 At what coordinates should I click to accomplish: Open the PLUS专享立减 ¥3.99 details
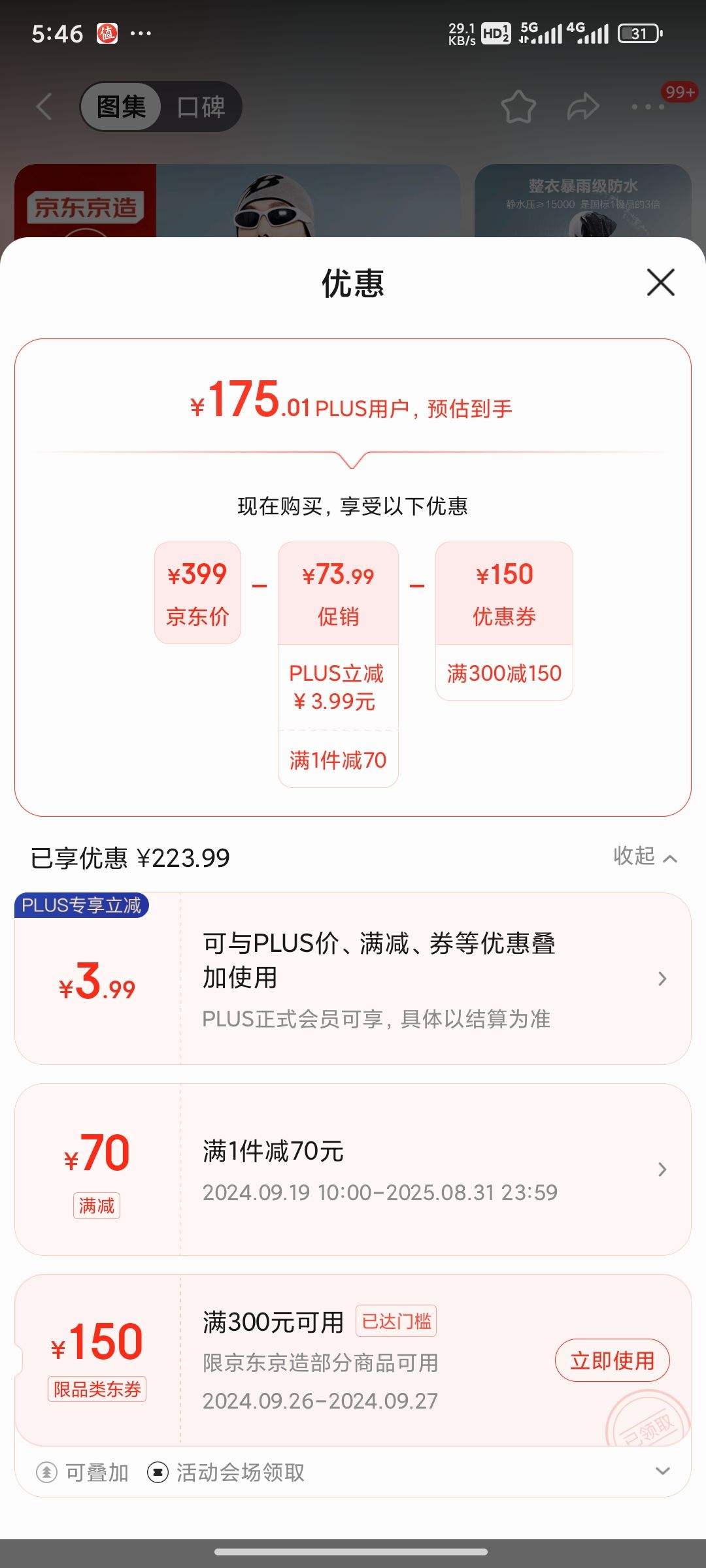pyautogui.click(x=662, y=979)
